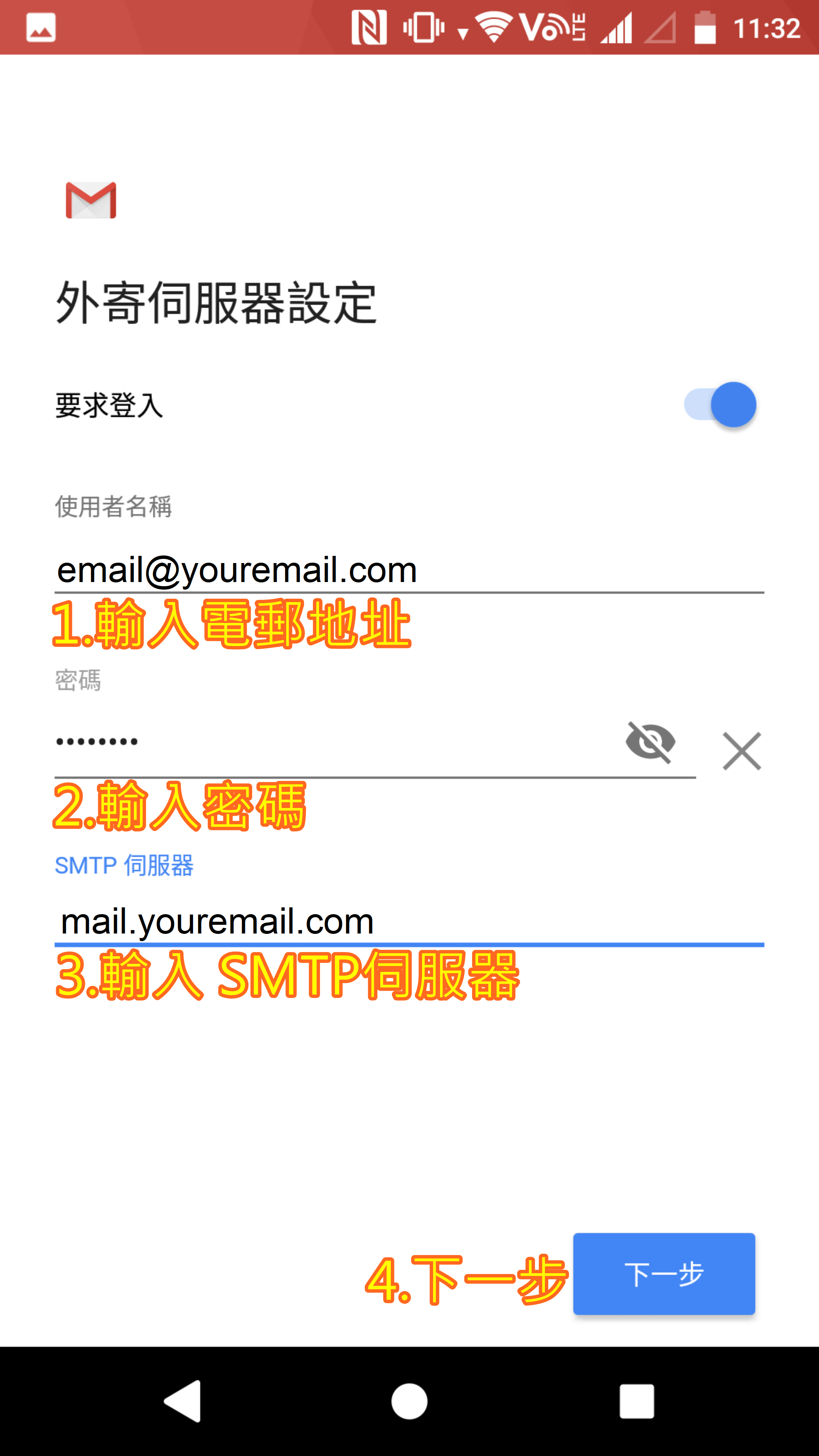819x1456 pixels.
Task: Clear the password with the X icon
Action: tap(742, 751)
